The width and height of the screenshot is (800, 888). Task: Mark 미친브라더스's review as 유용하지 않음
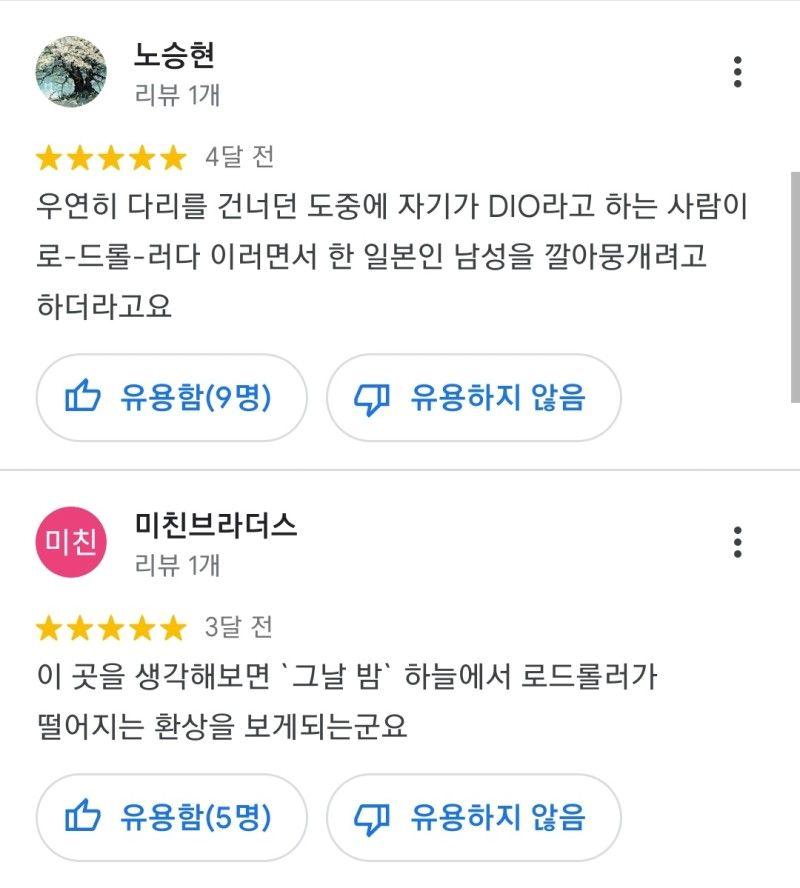click(473, 818)
